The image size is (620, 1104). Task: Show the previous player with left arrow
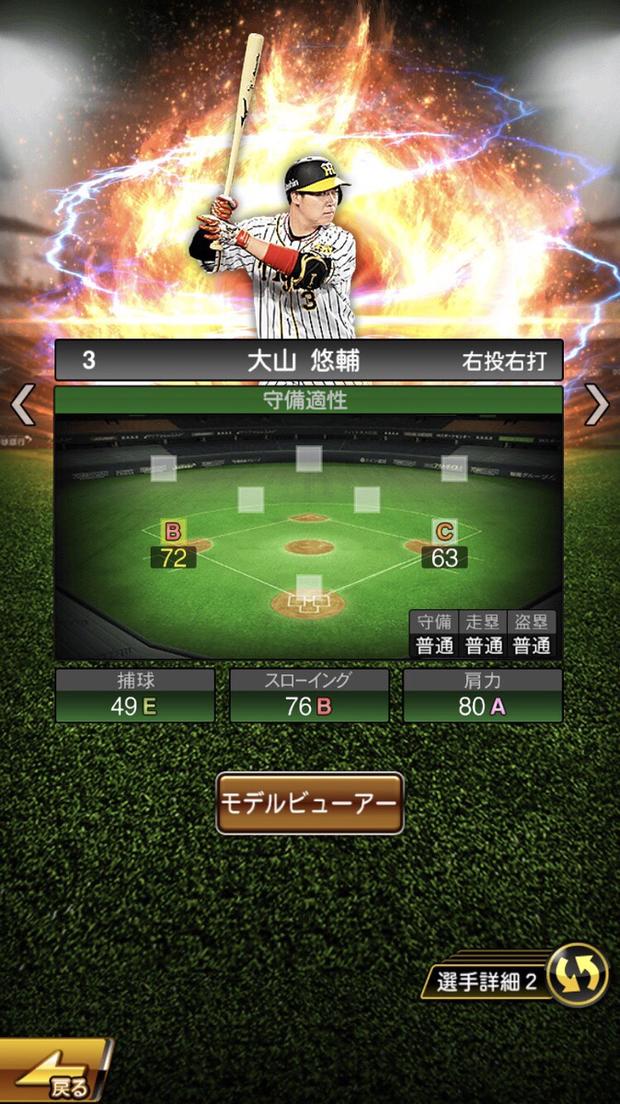tap(21, 405)
